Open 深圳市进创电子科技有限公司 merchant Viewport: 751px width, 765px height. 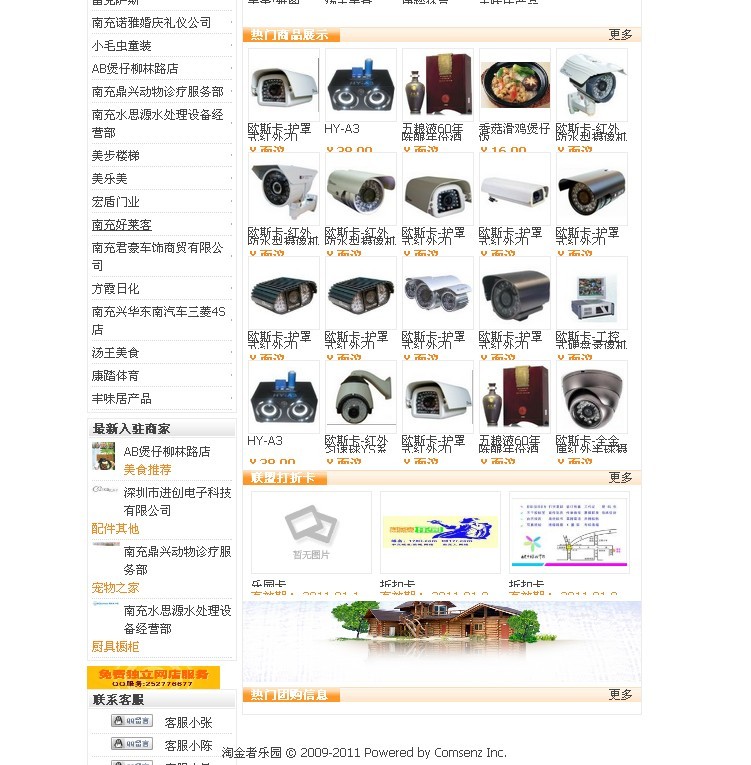pos(177,501)
